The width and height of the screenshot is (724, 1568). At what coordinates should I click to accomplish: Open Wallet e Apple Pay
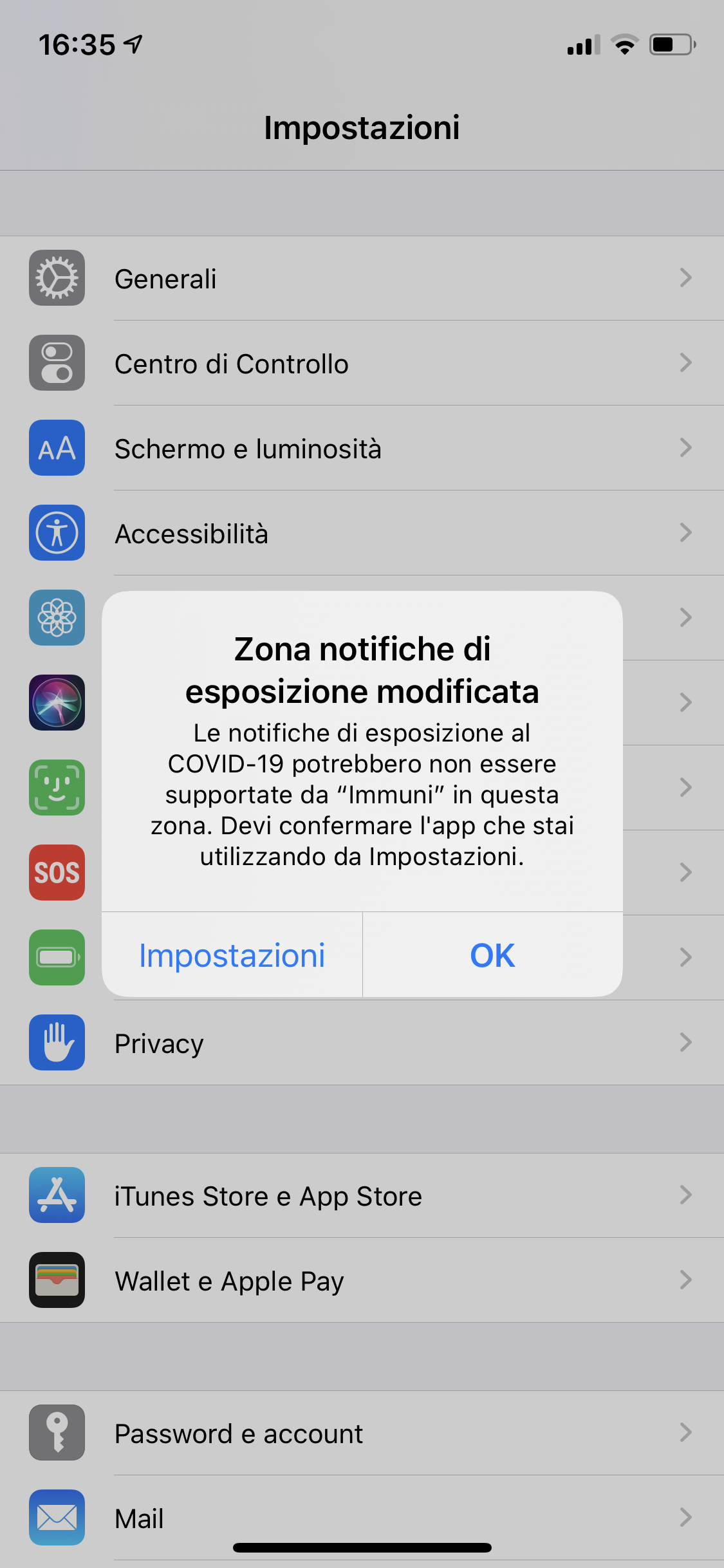pos(362,1280)
